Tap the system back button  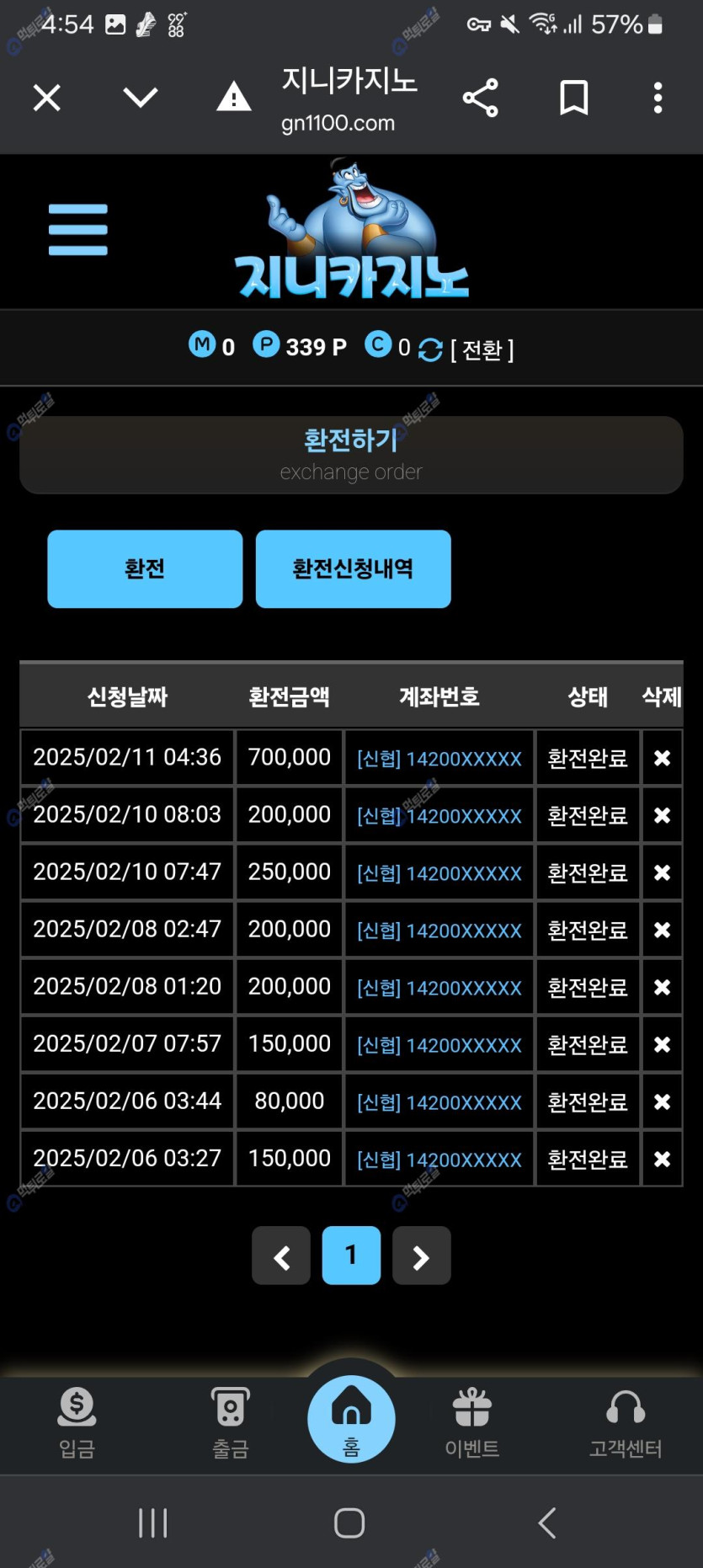547,1523
